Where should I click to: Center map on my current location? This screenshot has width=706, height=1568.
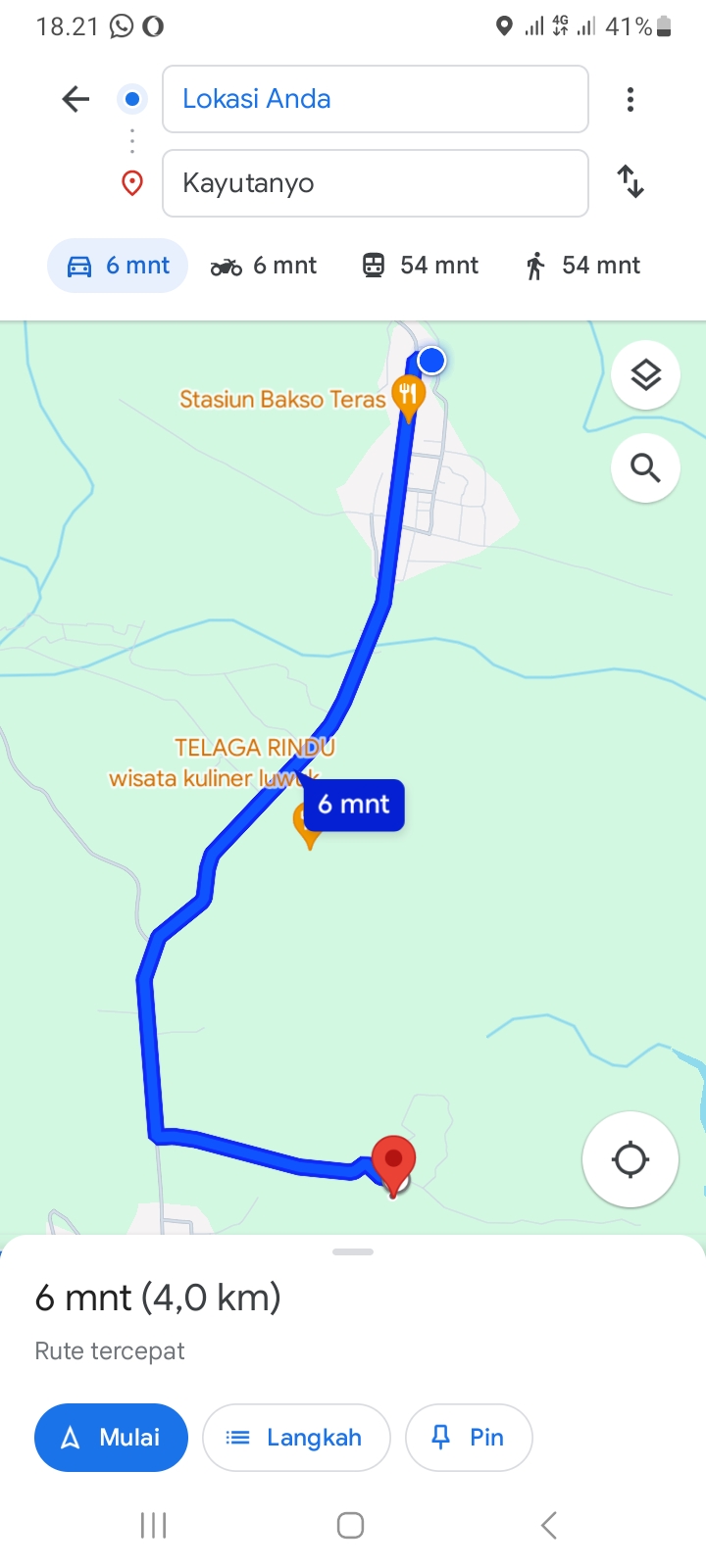coord(630,1159)
